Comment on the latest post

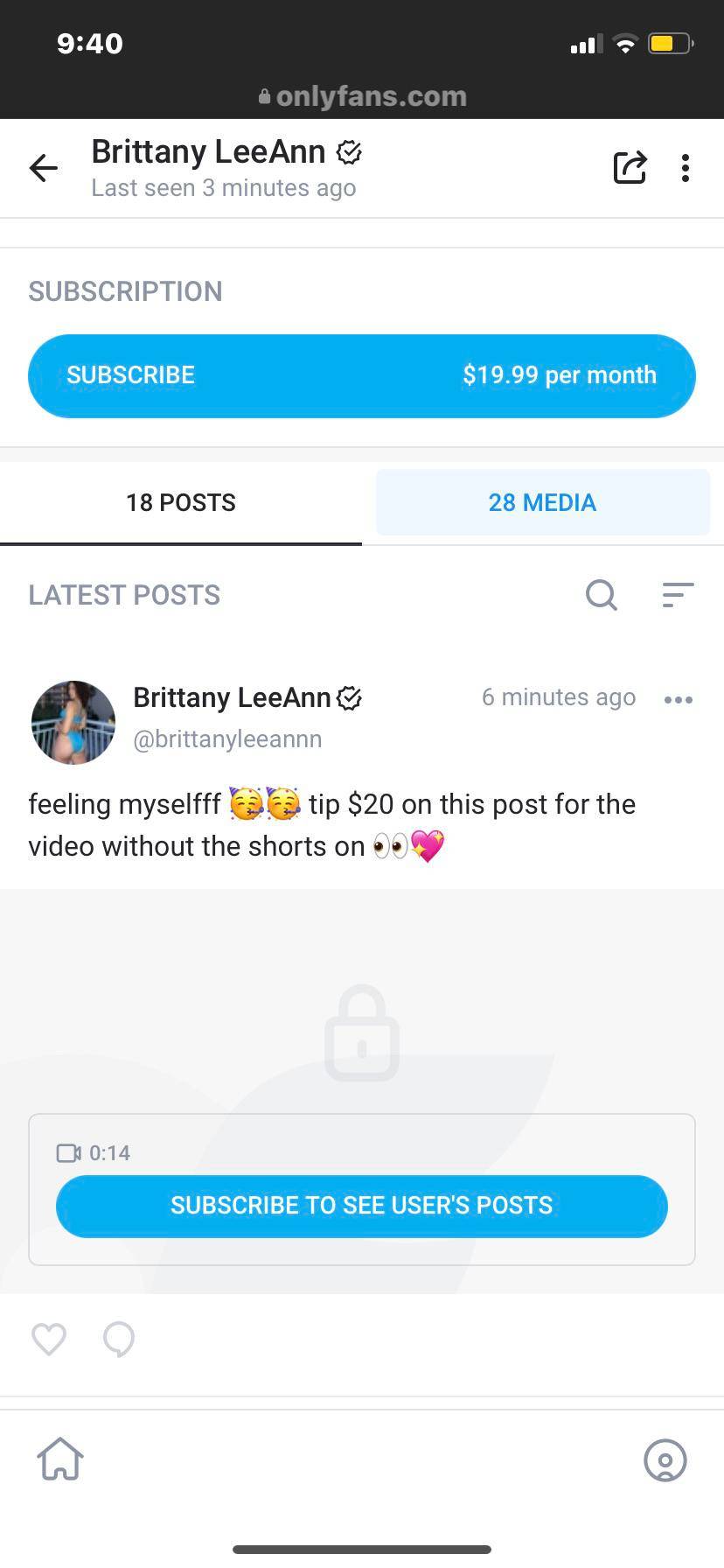coord(119,1339)
